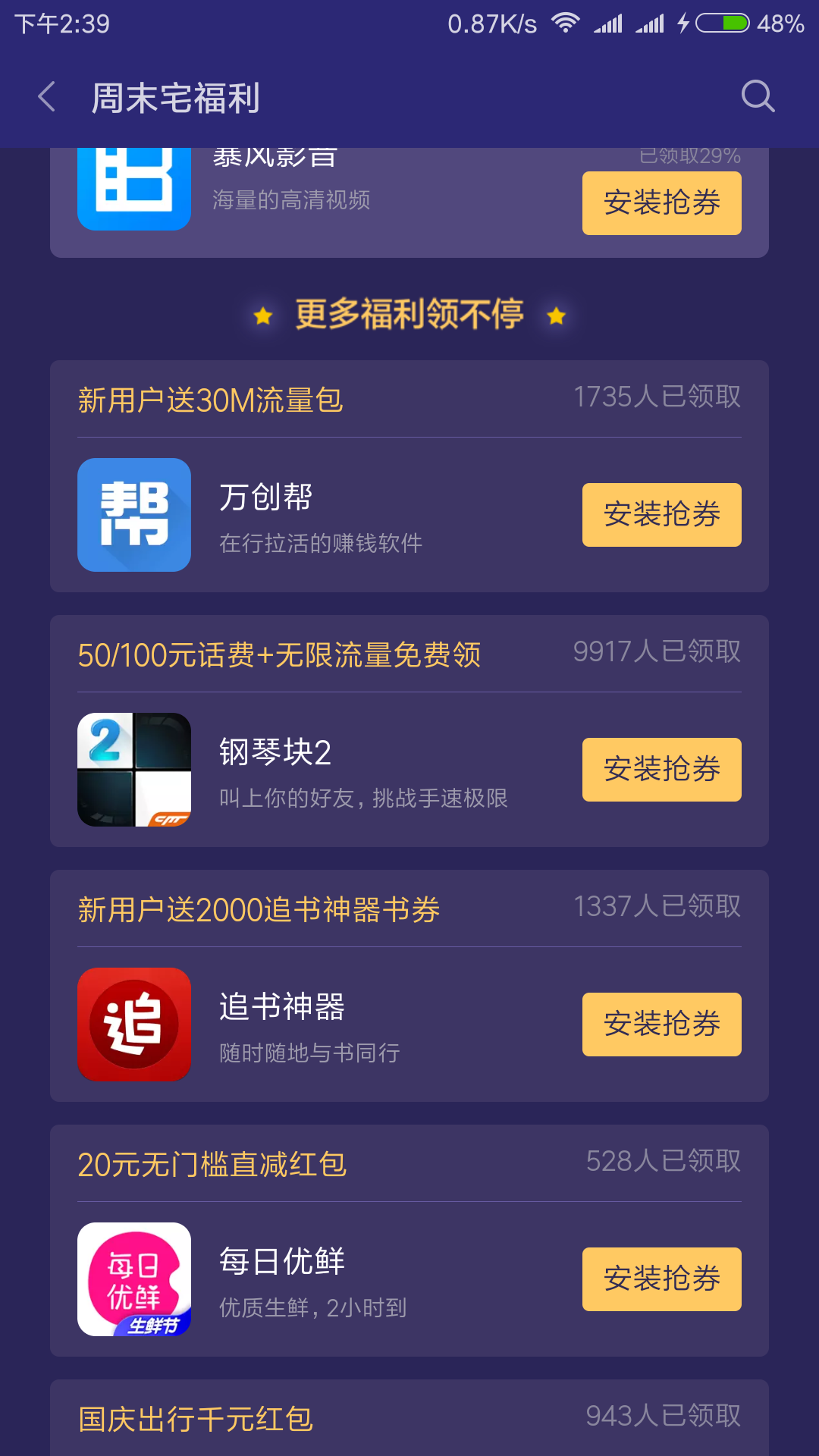The width and height of the screenshot is (819, 1456).
Task: Tap 安装抢券 for 暴风影音
Action: (661, 202)
